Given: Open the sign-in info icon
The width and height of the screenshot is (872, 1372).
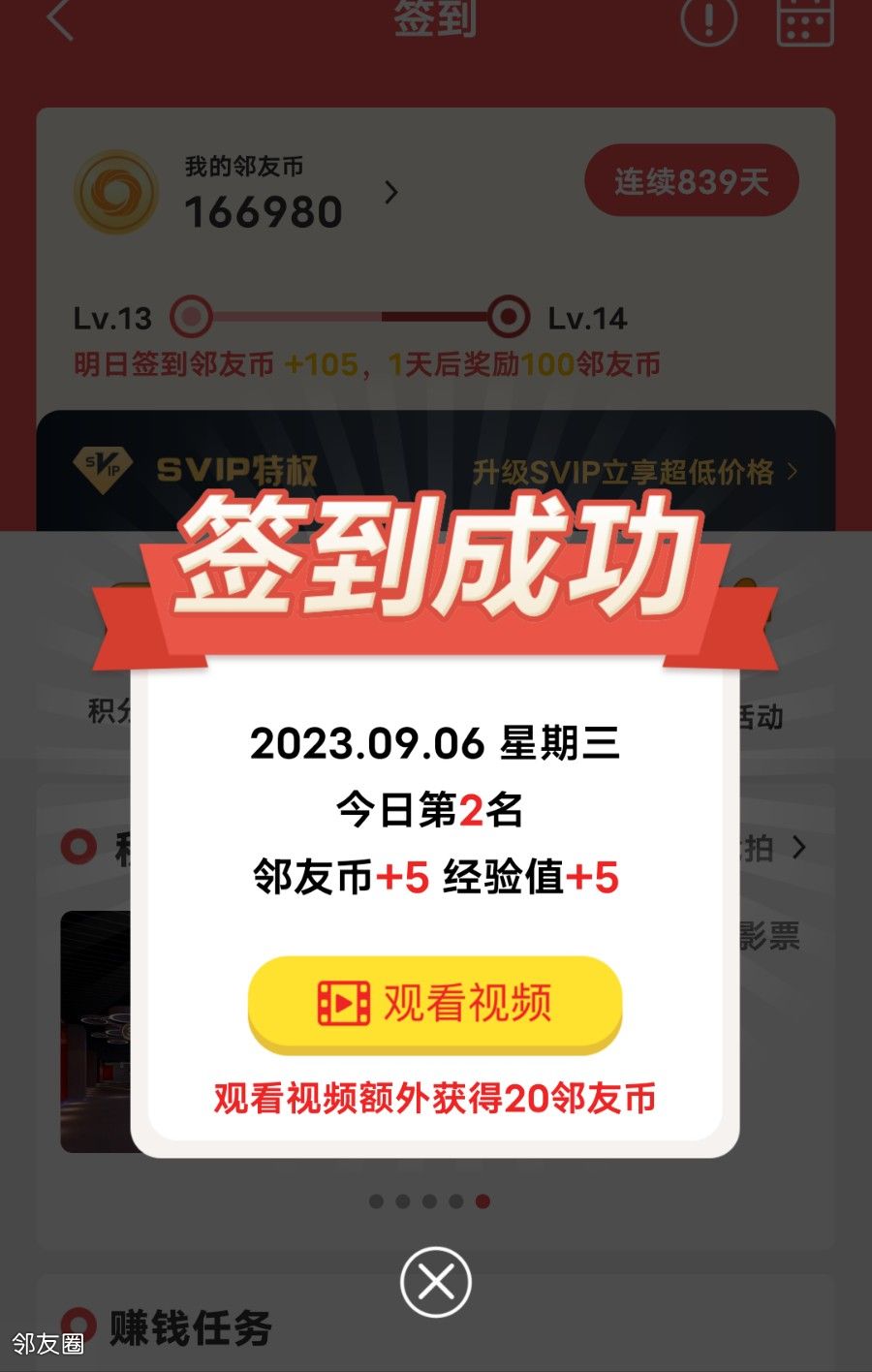Looking at the screenshot, I should pyautogui.click(x=708, y=19).
